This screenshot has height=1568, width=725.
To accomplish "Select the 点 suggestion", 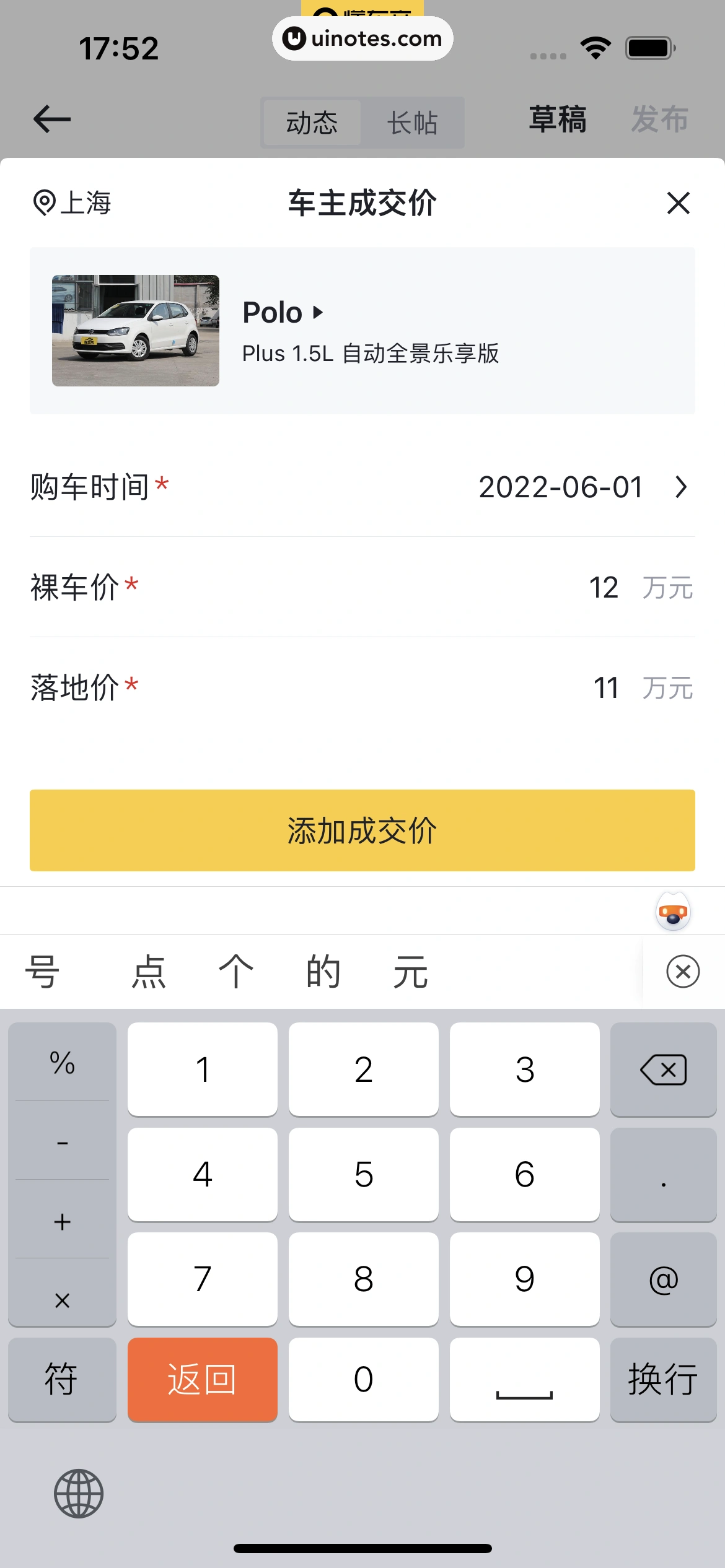I will pyautogui.click(x=149, y=972).
